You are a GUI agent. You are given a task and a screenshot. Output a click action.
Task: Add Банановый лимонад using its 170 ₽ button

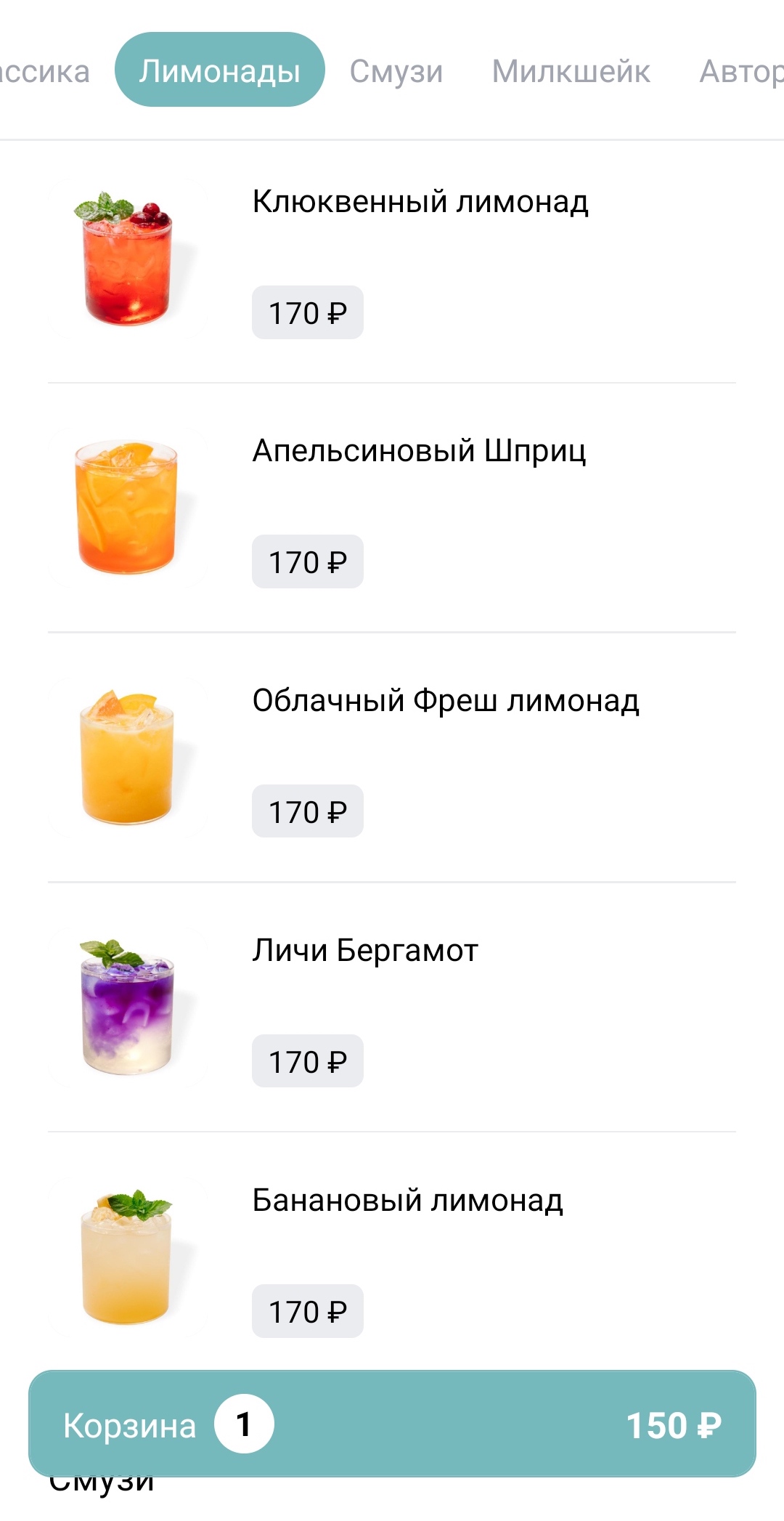pyautogui.click(x=307, y=1311)
